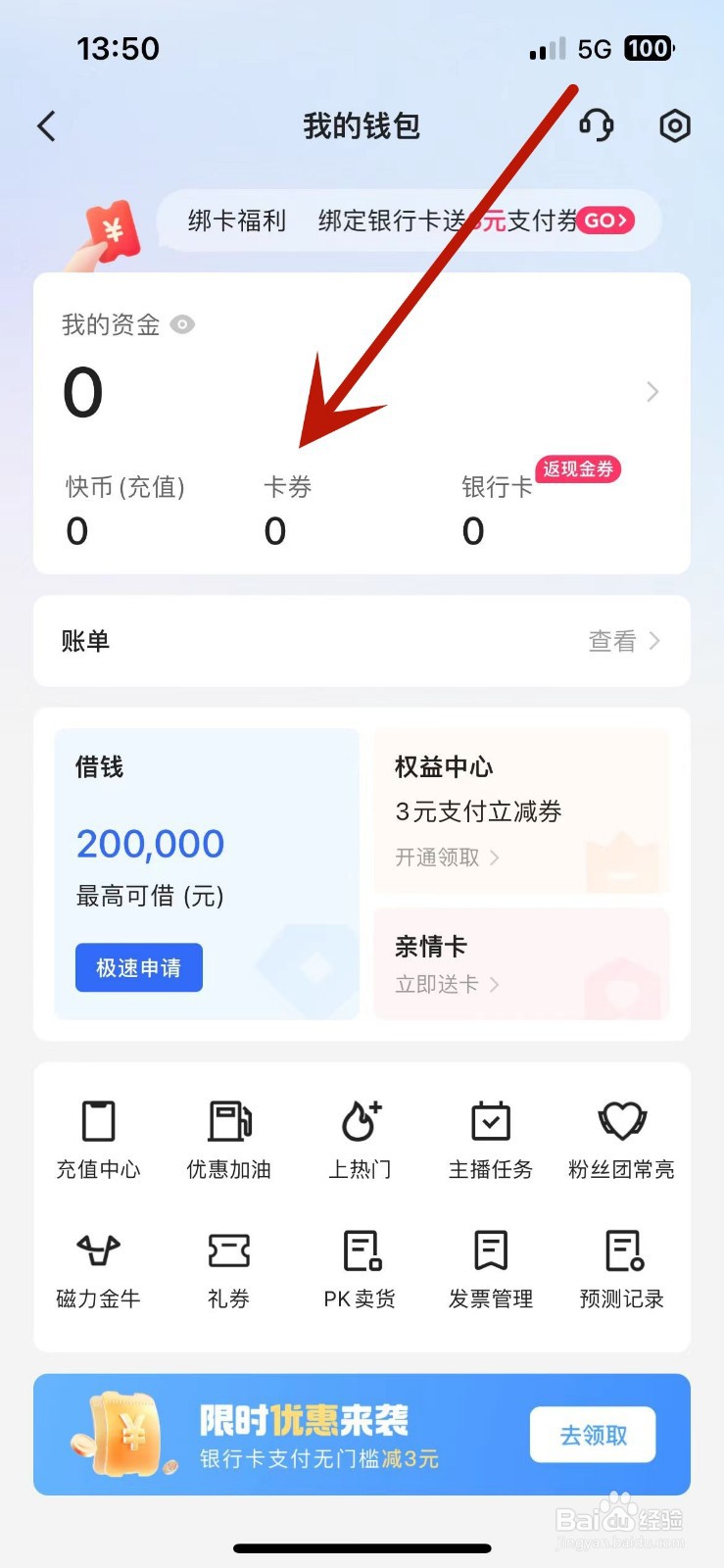
Task: Expand 我的资金 details with right chevron
Action: point(652,392)
